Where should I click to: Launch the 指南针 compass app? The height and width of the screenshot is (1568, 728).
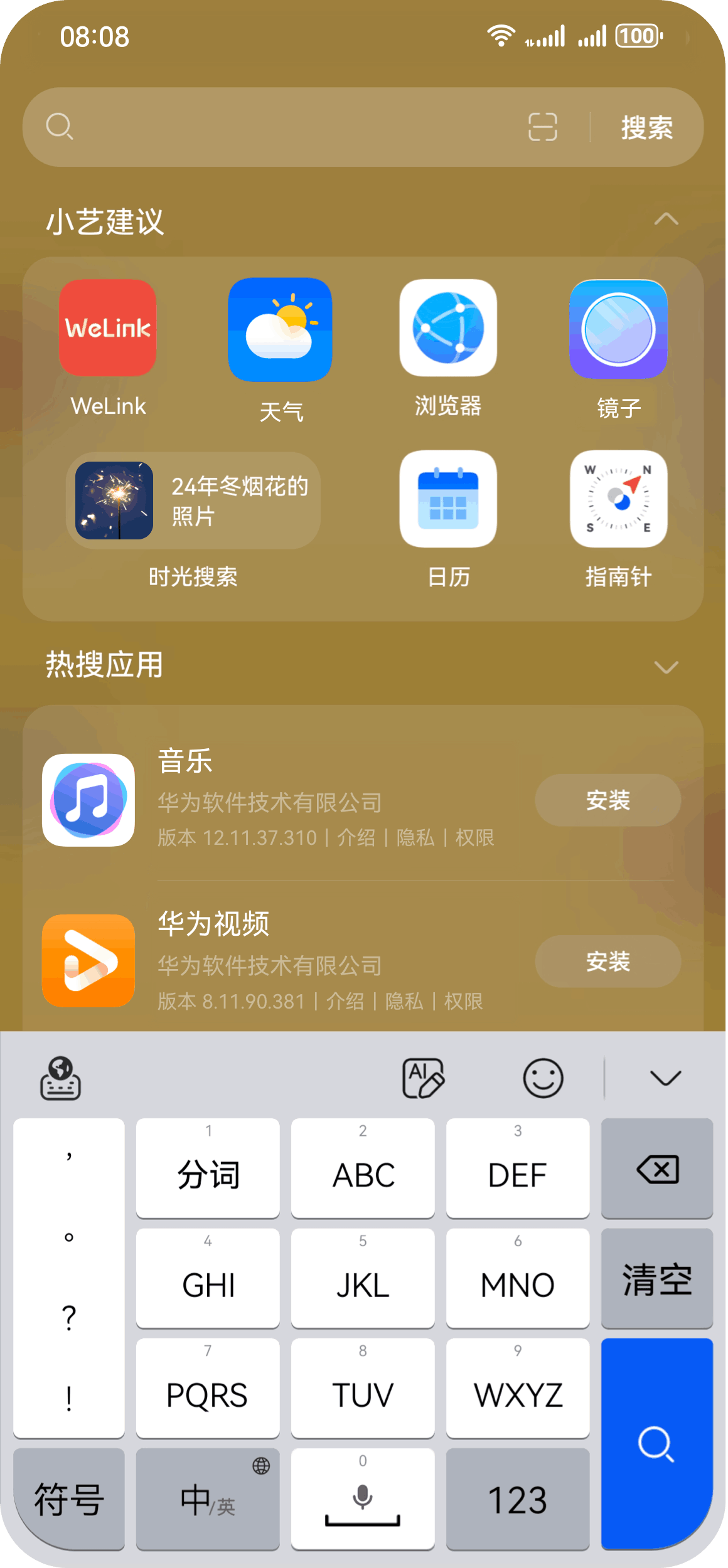tap(618, 499)
